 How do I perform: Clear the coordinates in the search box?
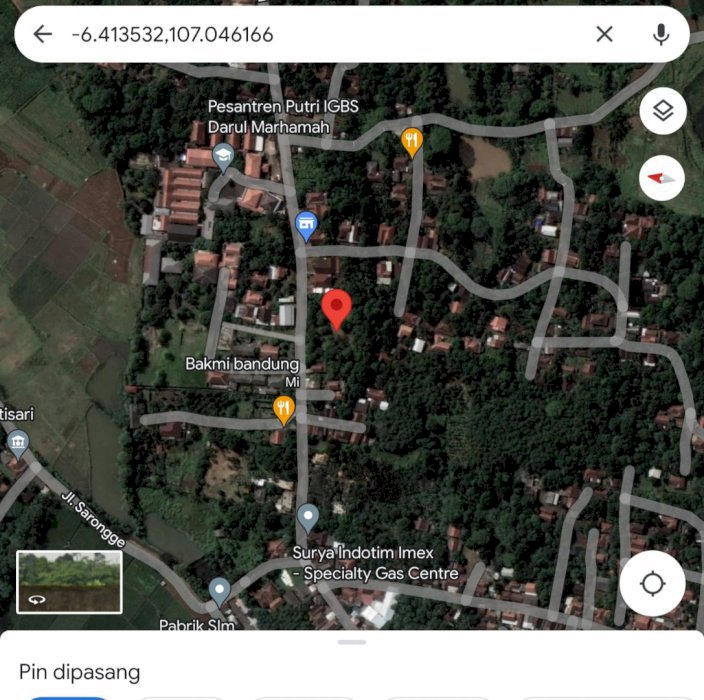(x=604, y=34)
